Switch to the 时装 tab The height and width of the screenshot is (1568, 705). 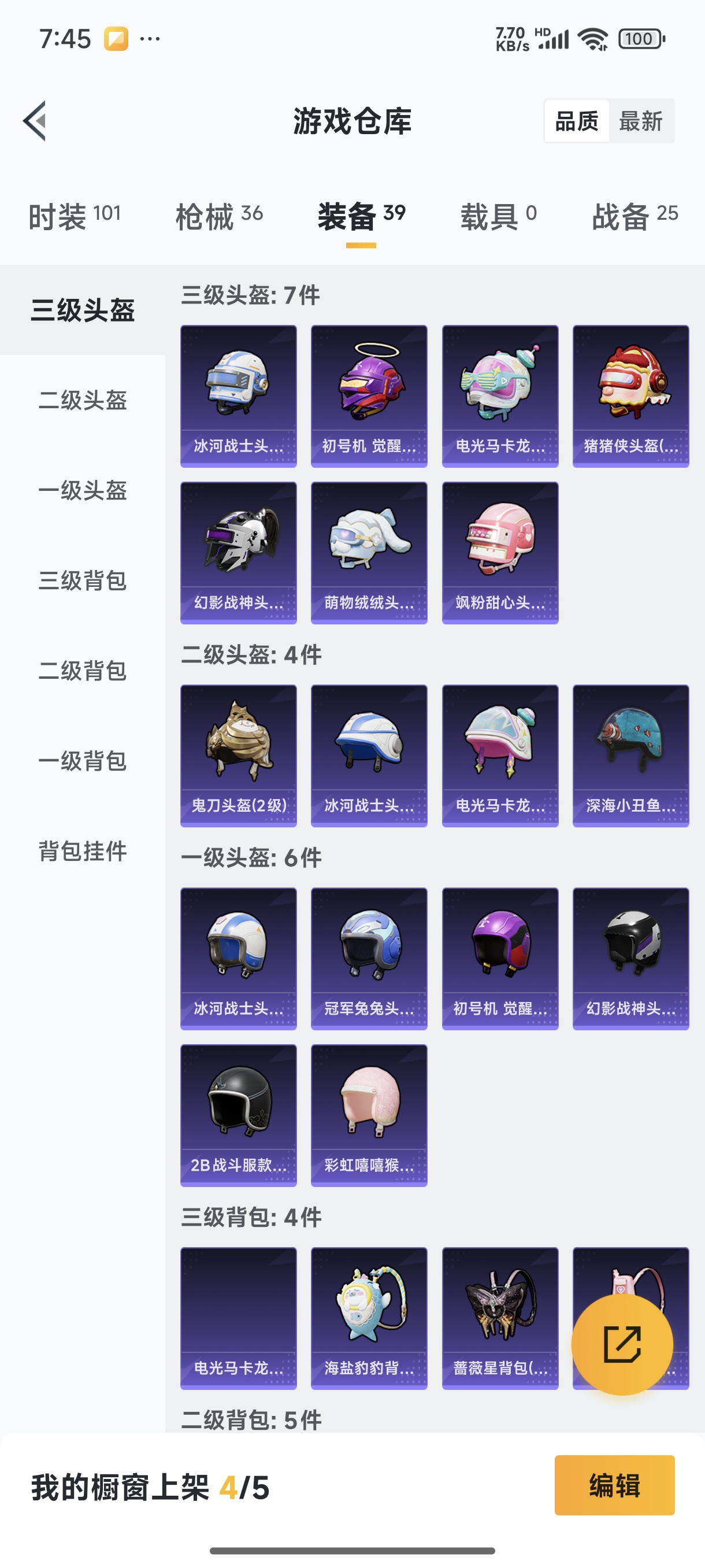coord(75,216)
